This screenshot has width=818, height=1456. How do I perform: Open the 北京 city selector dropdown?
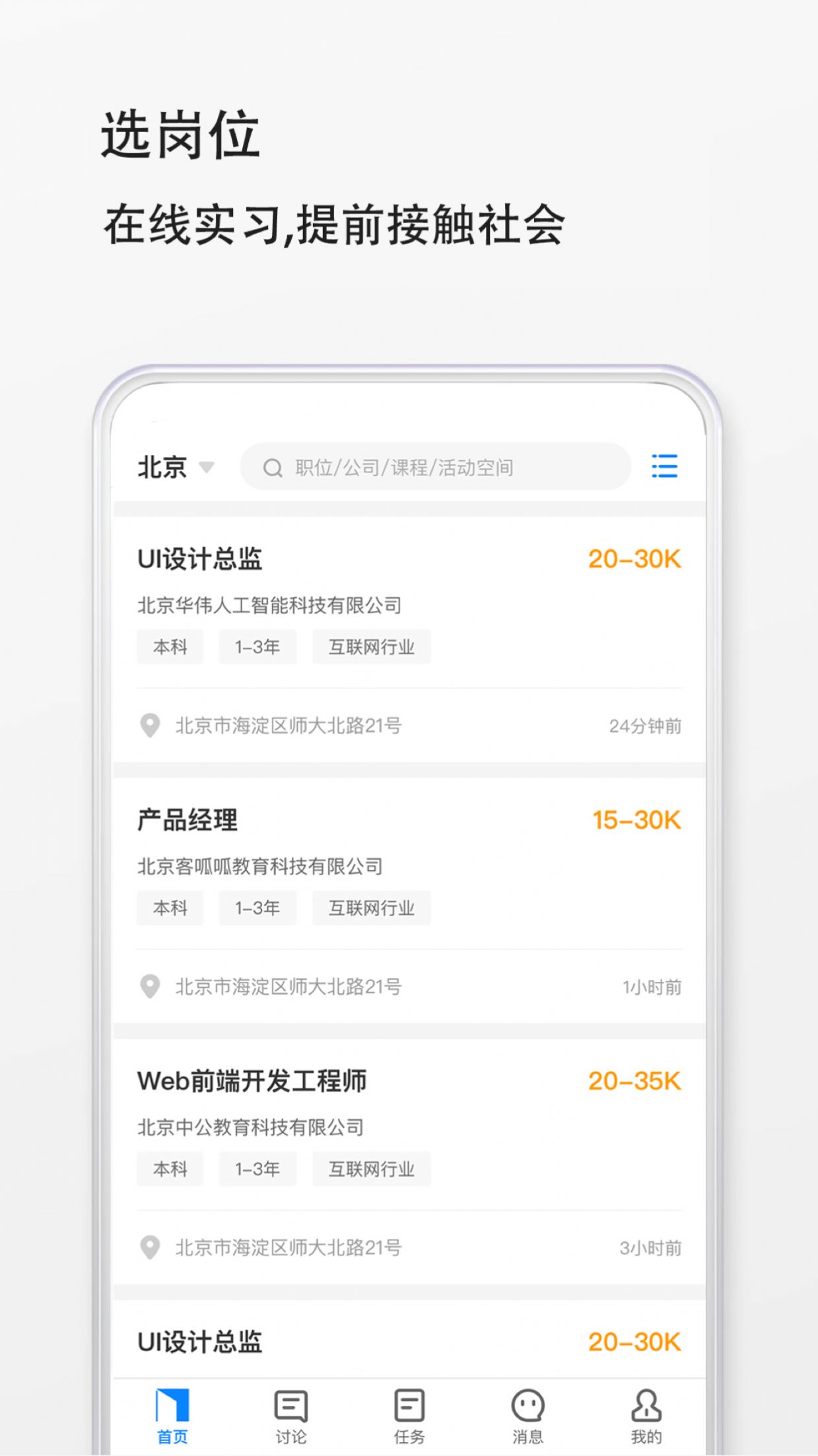tap(162, 468)
